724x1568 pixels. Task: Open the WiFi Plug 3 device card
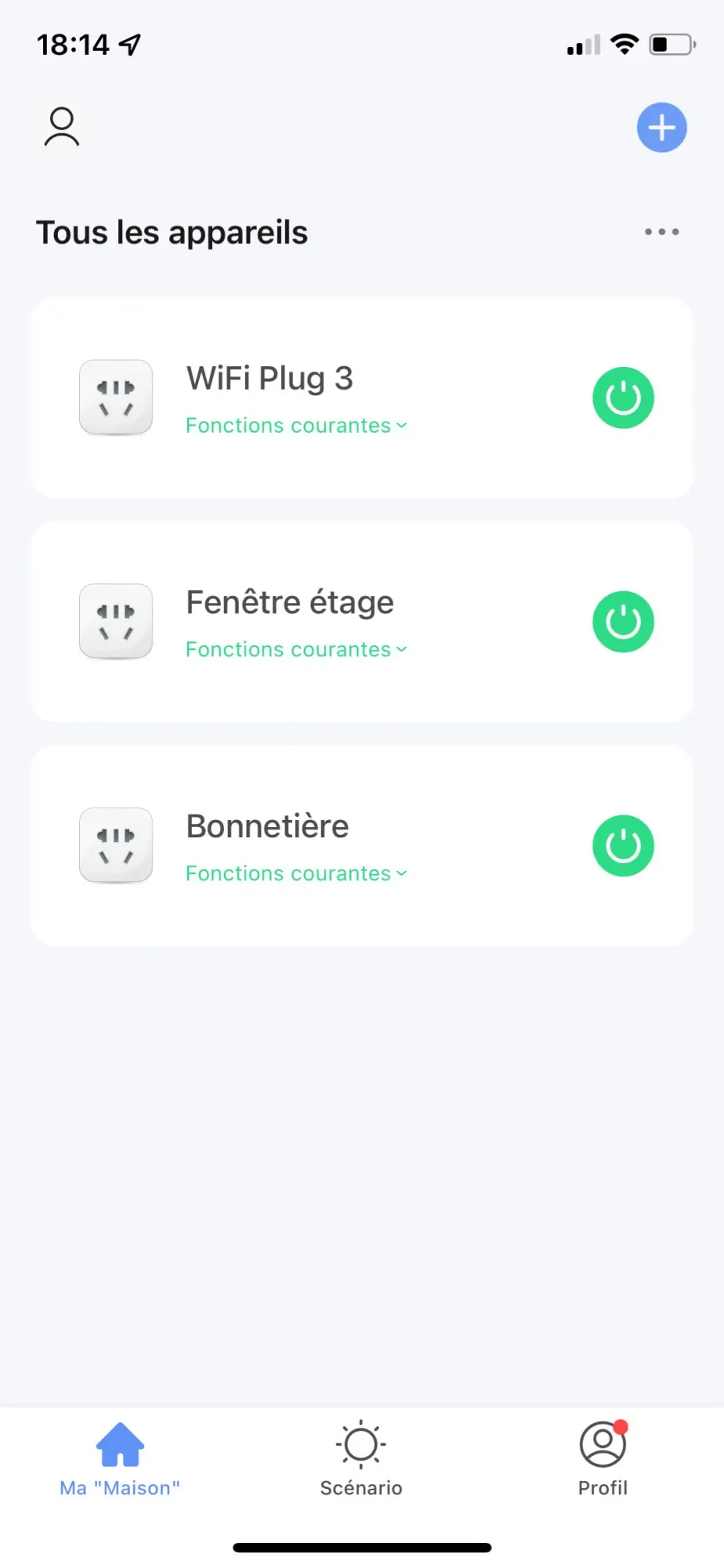(x=270, y=379)
